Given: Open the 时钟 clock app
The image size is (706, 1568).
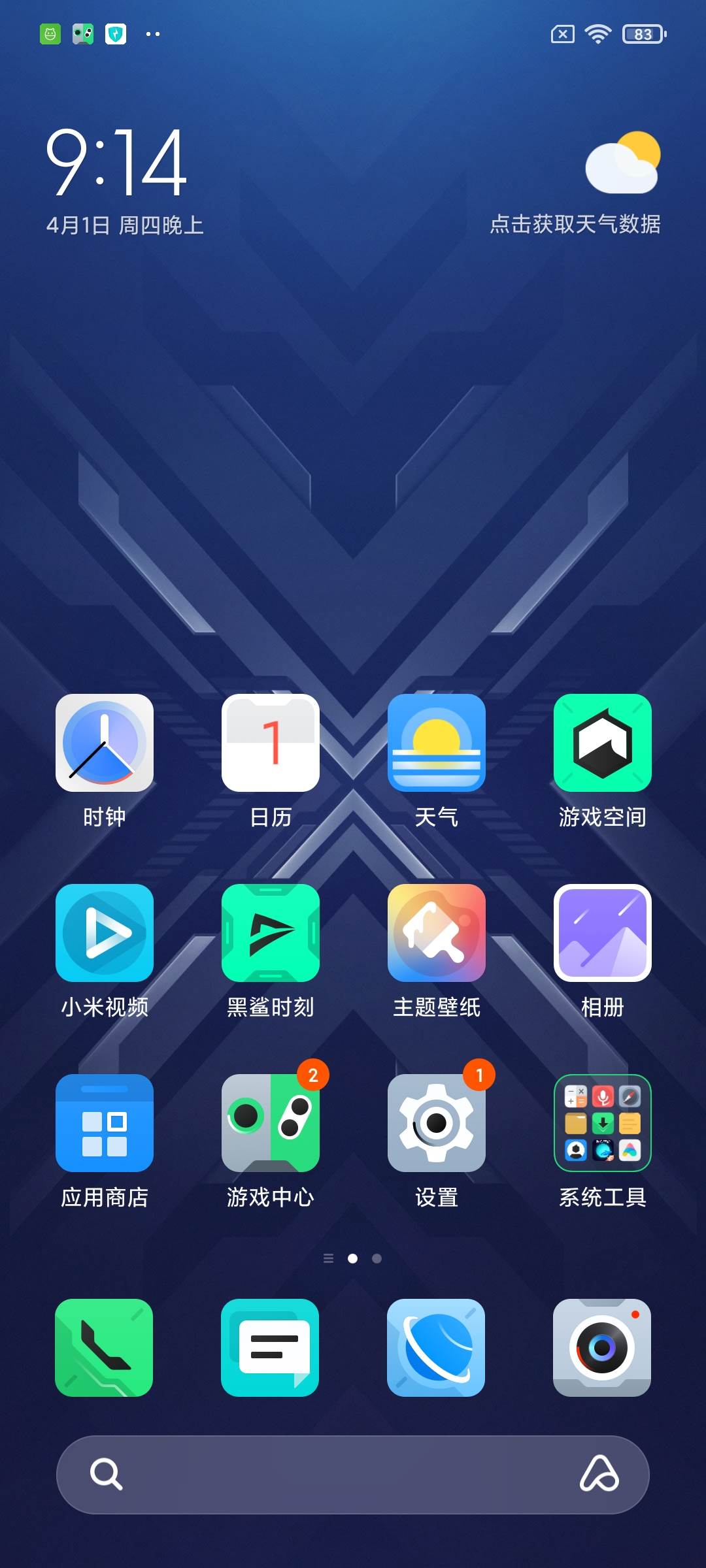Looking at the screenshot, I should click(105, 743).
